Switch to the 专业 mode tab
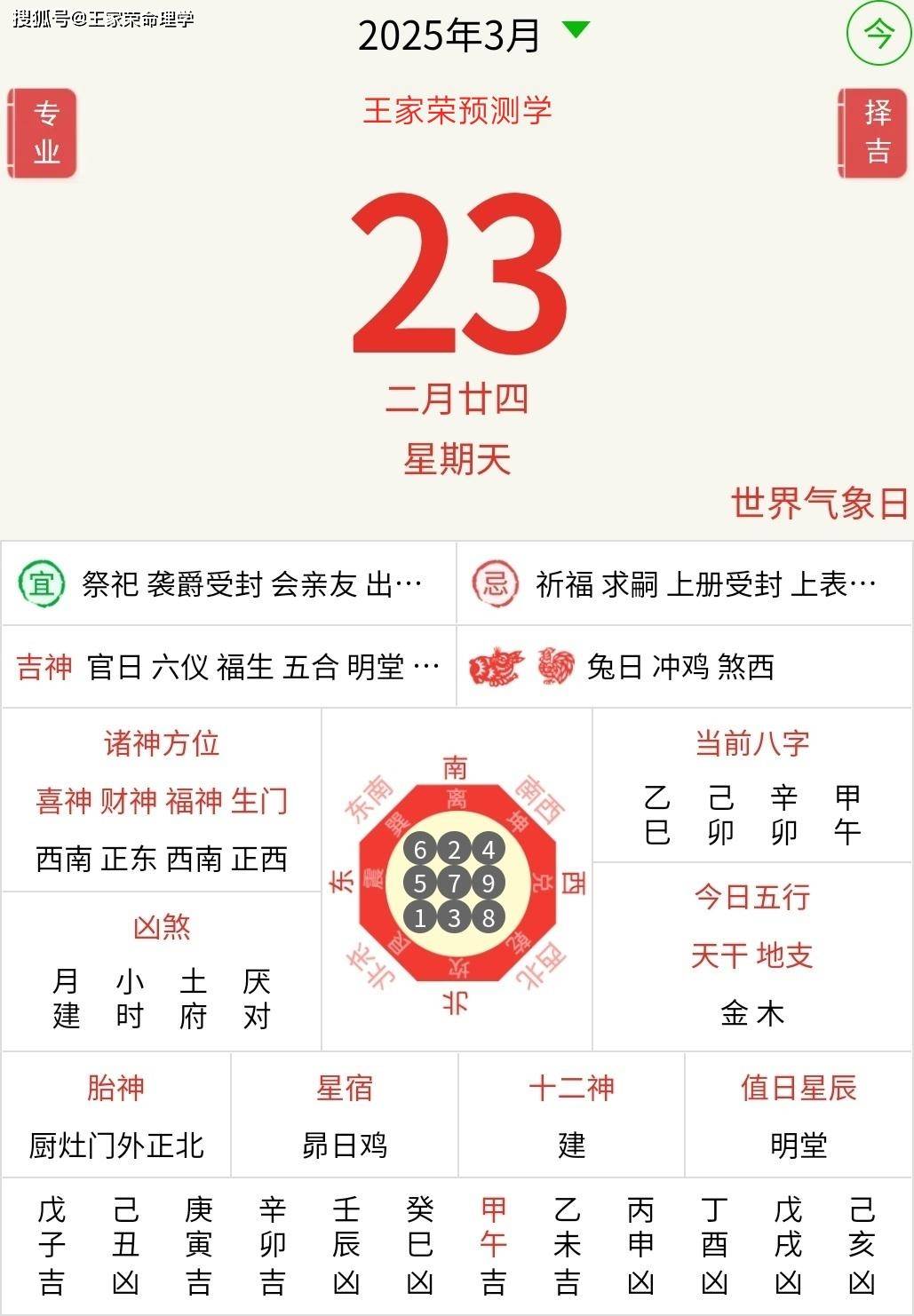The height and width of the screenshot is (1316, 914). (43, 133)
